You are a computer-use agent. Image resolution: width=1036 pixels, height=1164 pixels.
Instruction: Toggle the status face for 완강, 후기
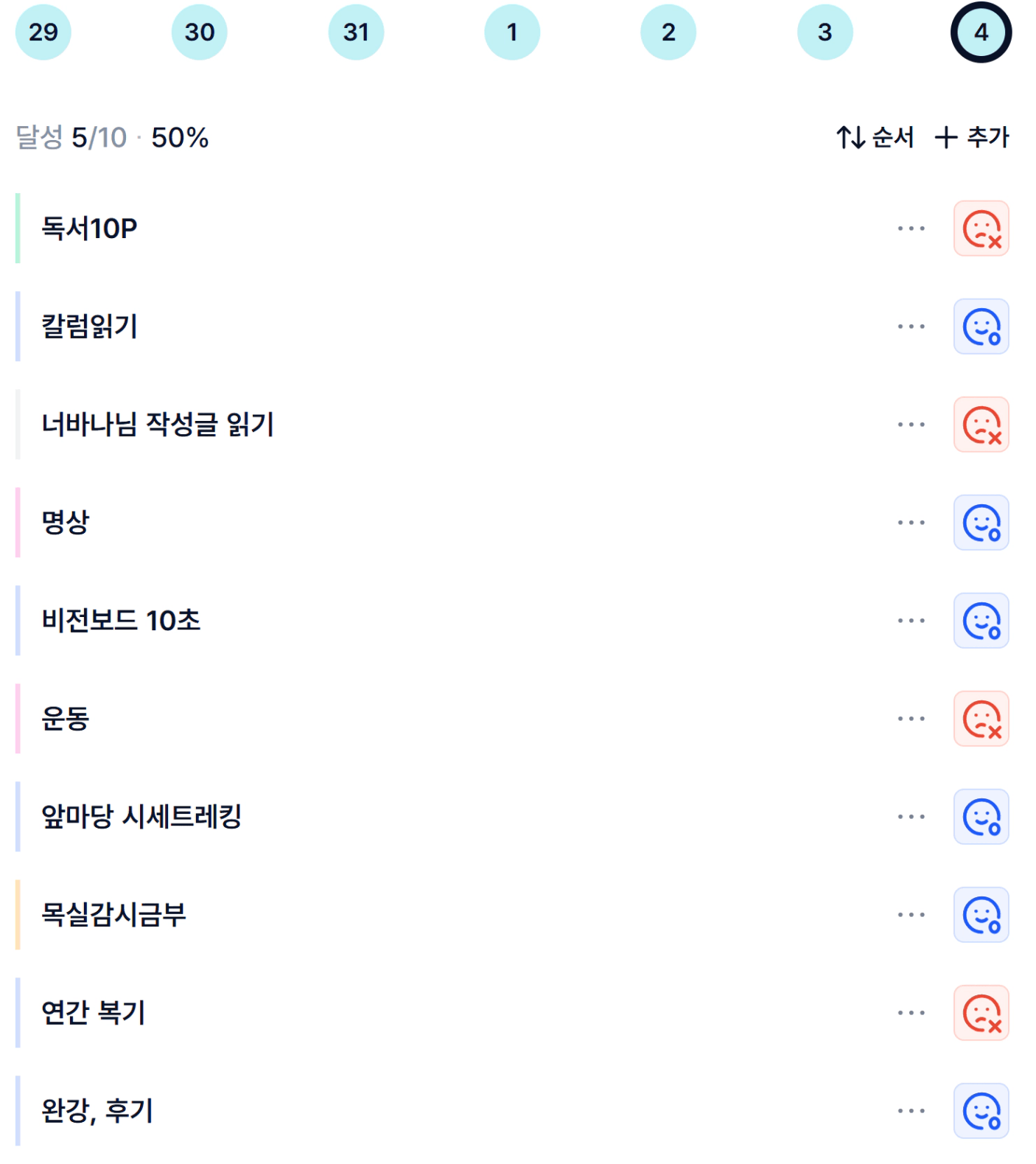pyautogui.click(x=981, y=1111)
